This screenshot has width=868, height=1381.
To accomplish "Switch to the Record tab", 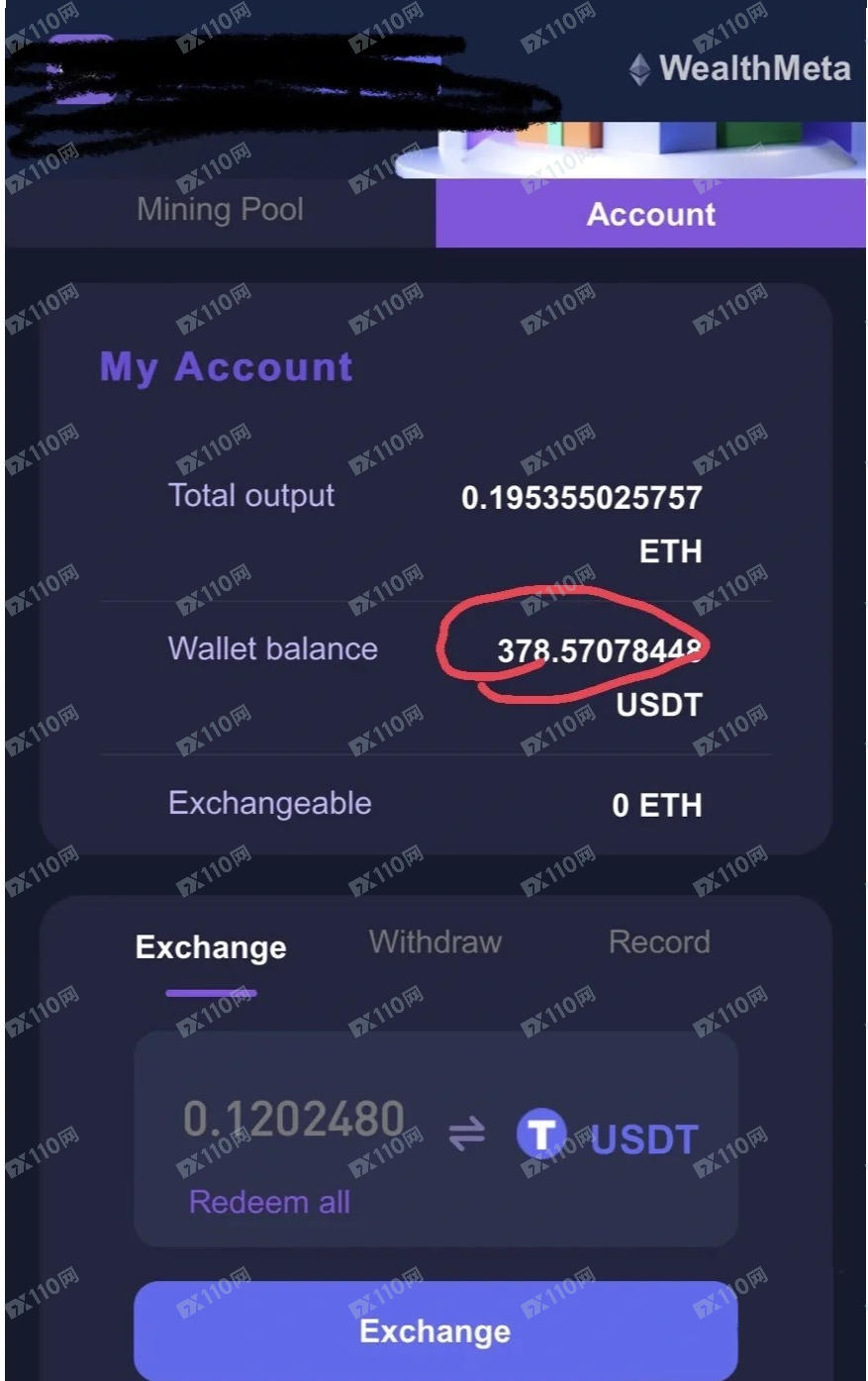I will click(x=659, y=942).
